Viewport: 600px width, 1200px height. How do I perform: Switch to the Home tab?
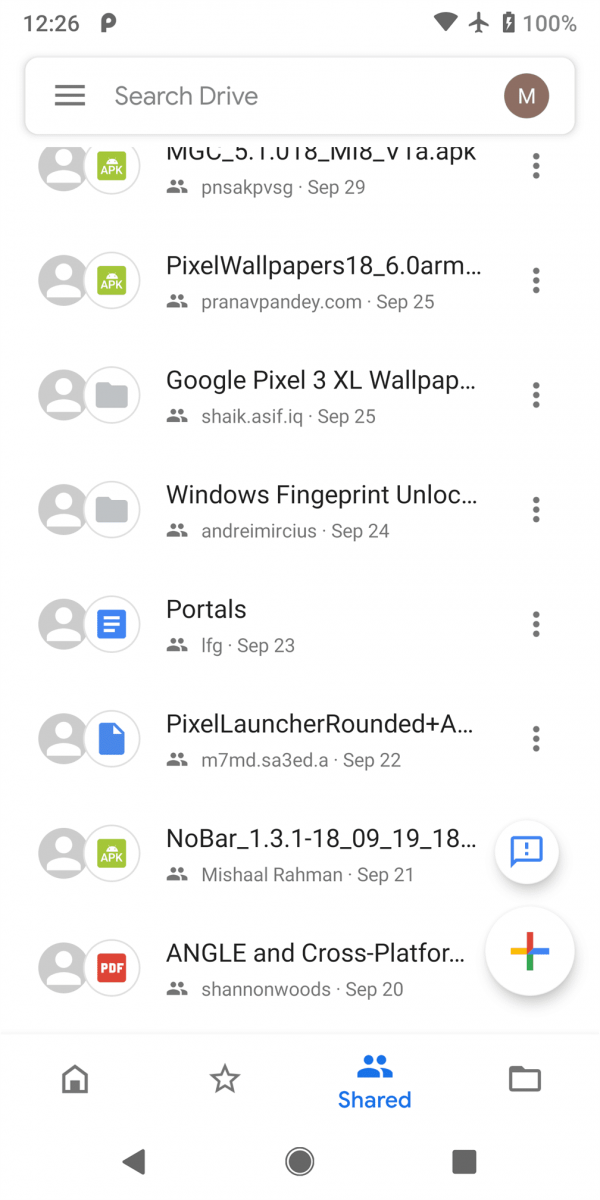75,1079
